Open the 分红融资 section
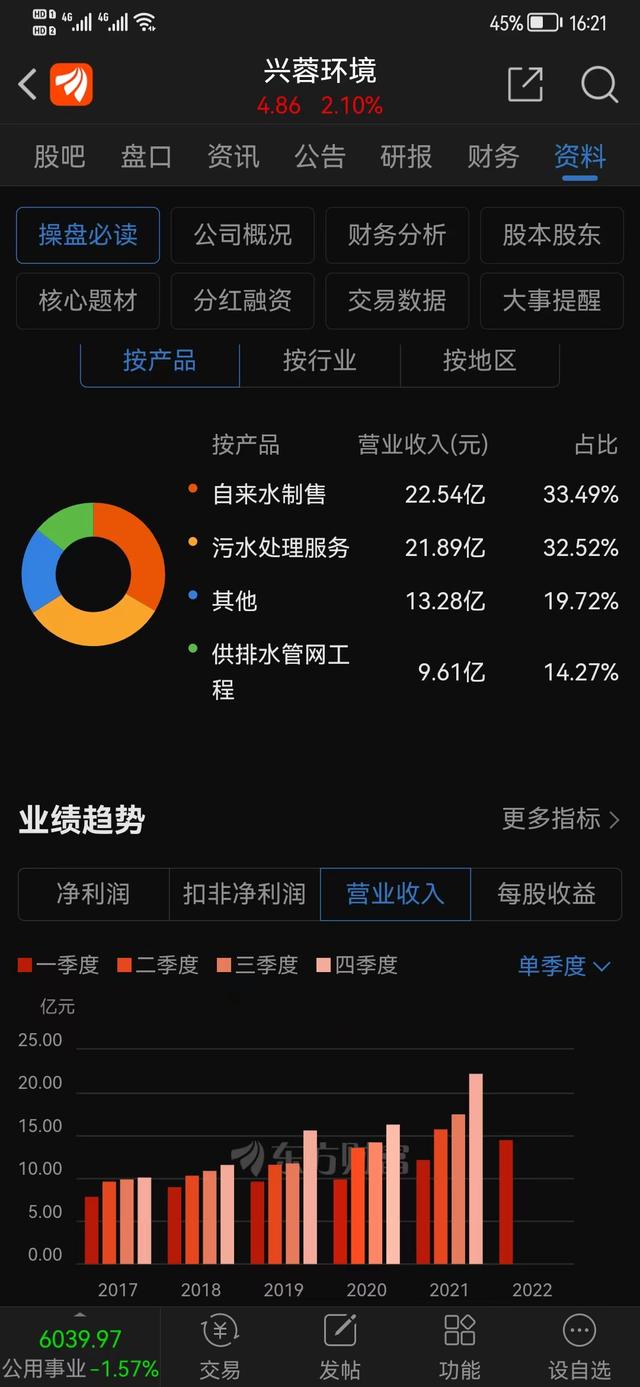640x1387 pixels. click(243, 301)
